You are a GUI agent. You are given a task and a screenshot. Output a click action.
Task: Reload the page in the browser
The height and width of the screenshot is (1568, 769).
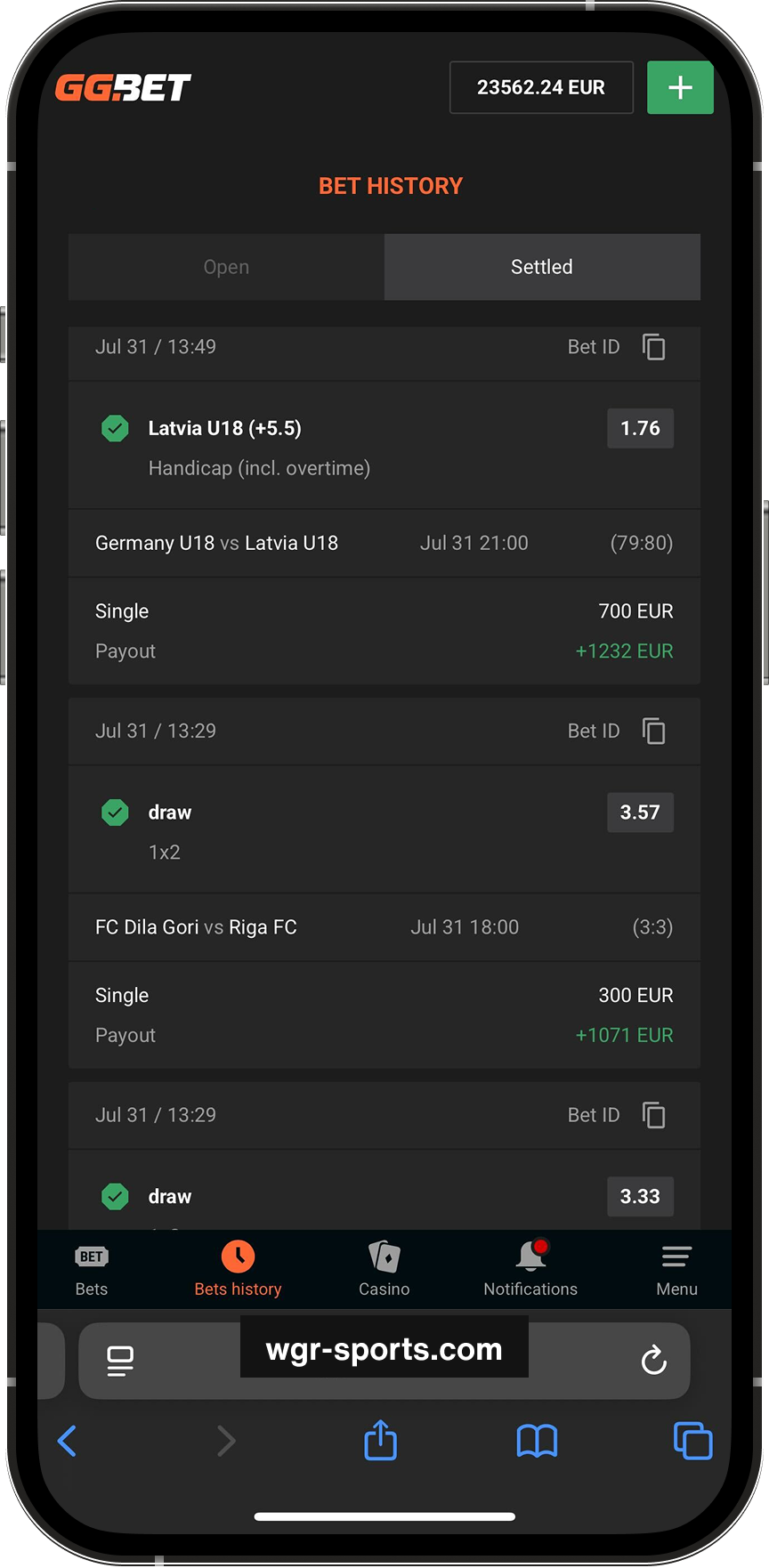point(654,1360)
